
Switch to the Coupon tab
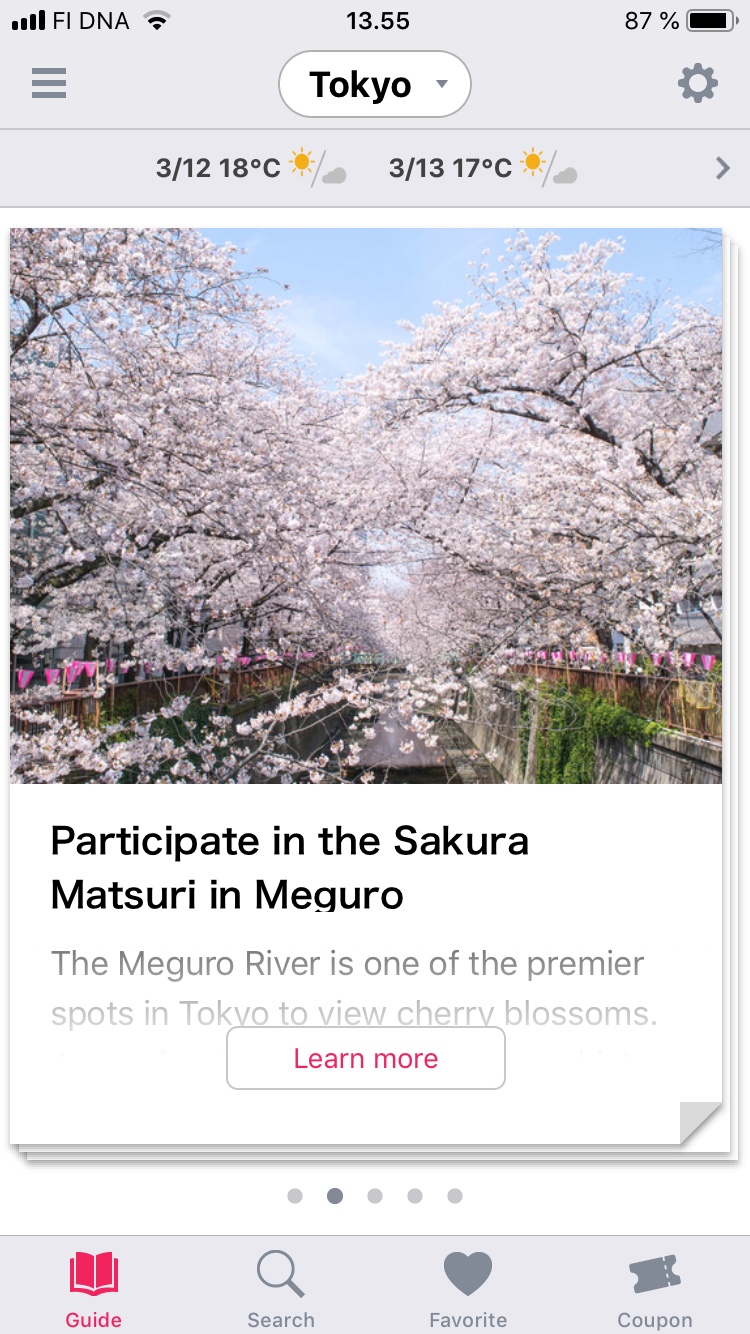click(x=655, y=1290)
